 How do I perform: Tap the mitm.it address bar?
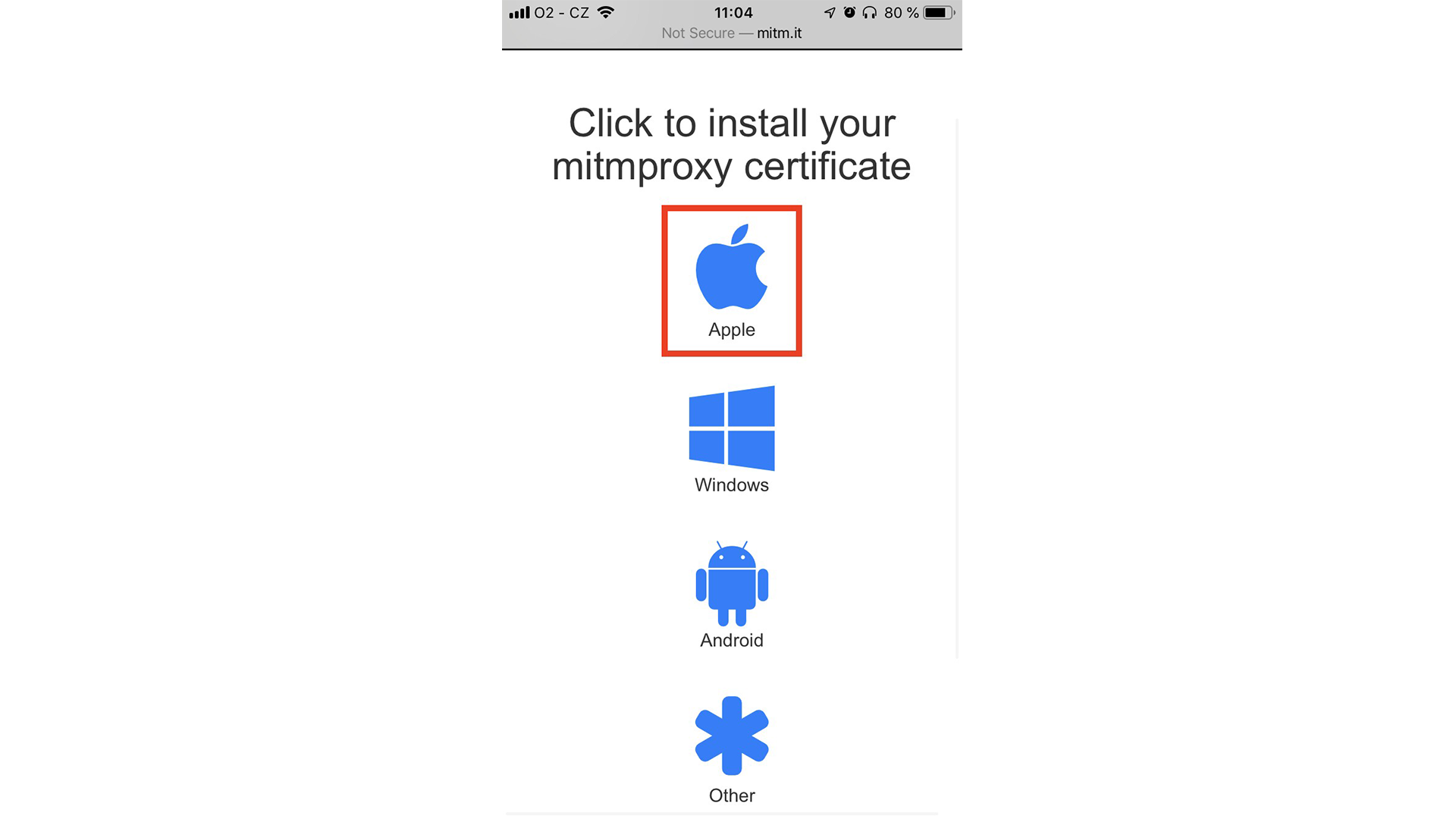[732, 33]
